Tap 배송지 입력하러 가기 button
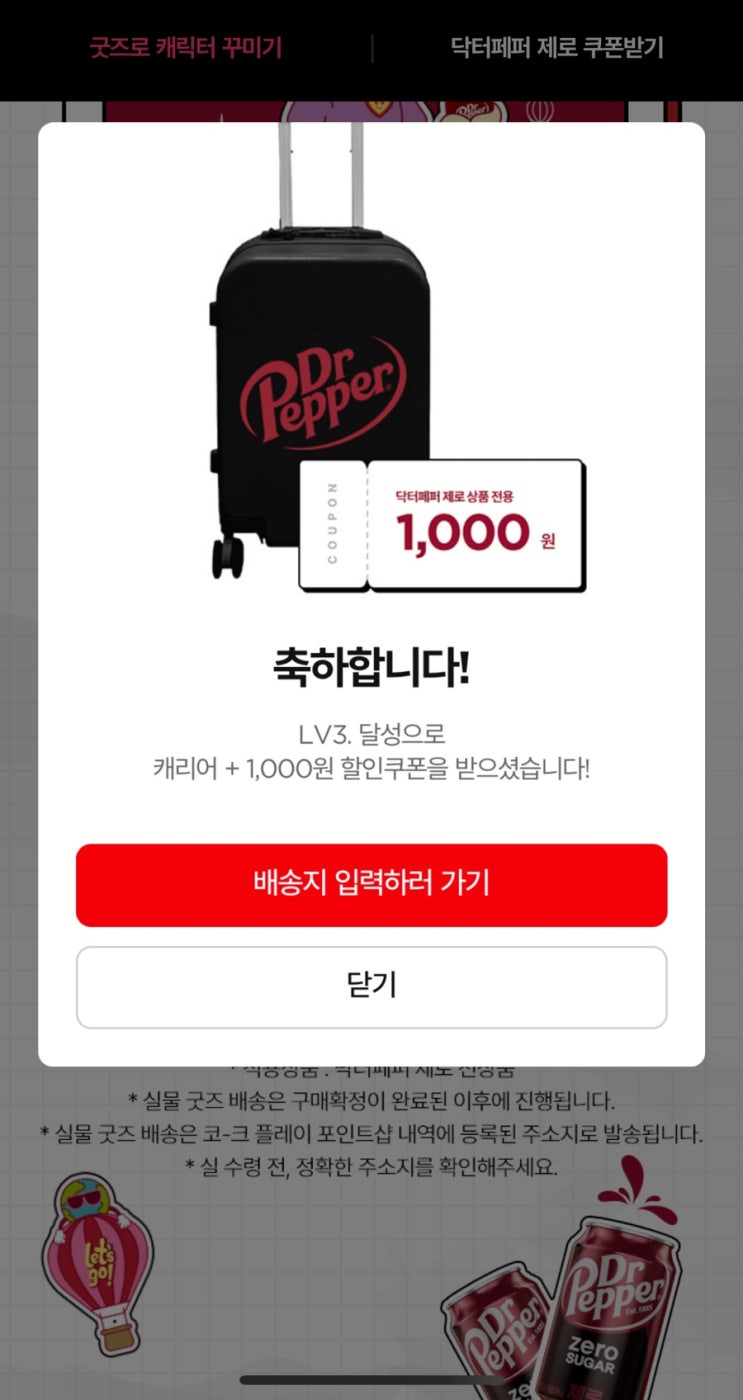This screenshot has height=1400, width=743. pos(371,885)
